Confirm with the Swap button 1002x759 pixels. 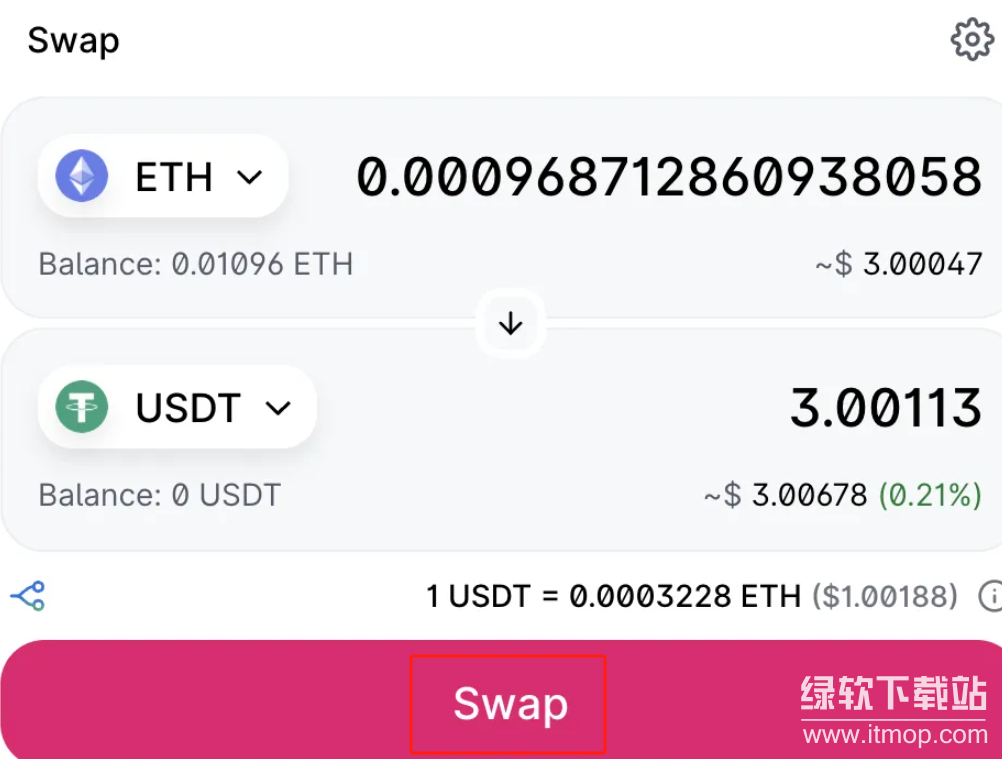(x=509, y=704)
